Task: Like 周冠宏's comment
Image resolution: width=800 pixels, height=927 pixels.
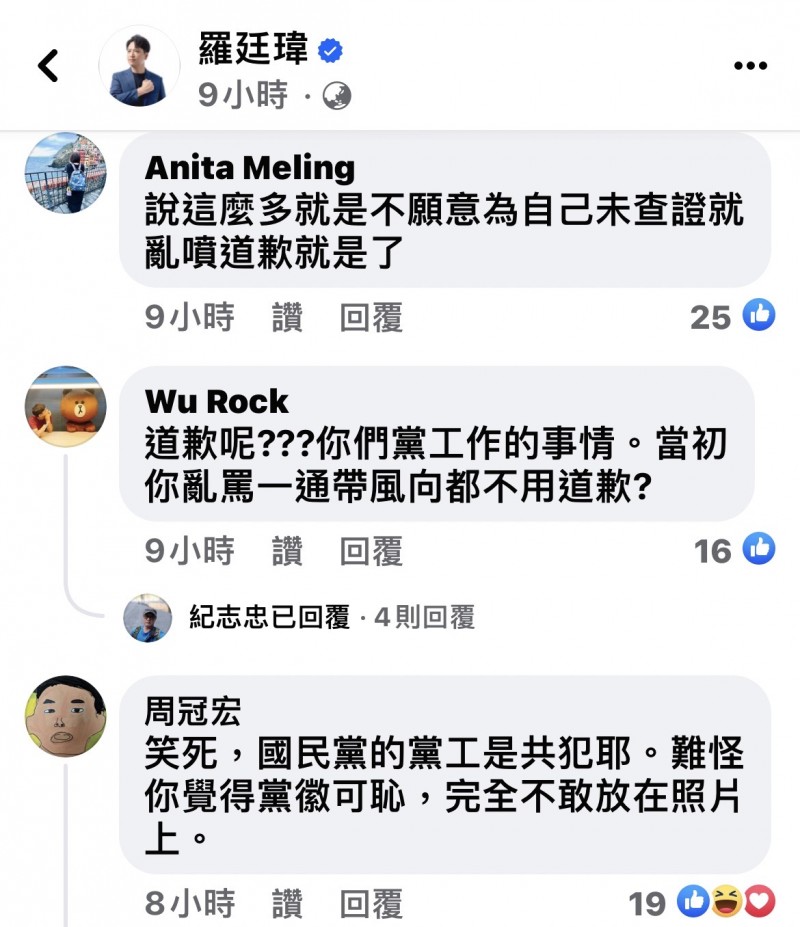Action: [286, 904]
